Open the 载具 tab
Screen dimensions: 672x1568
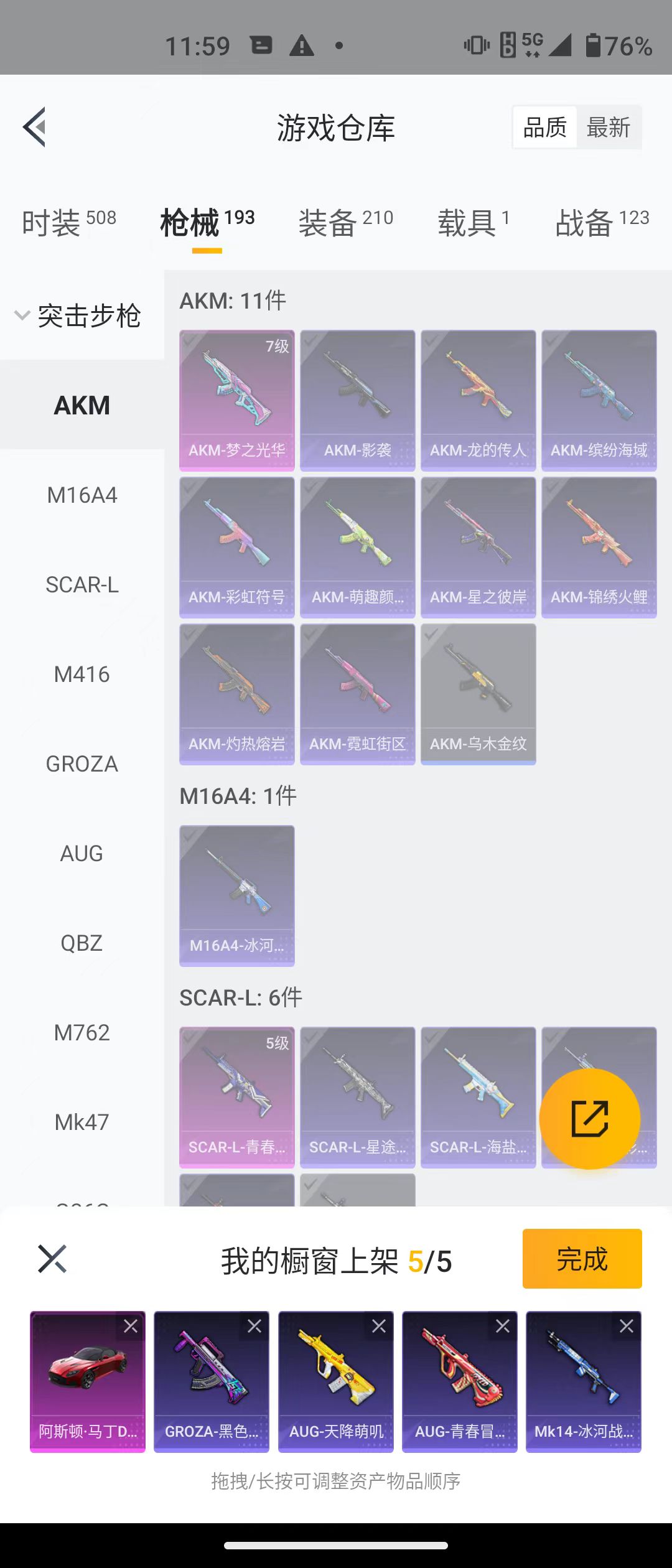tap(473, 222)
